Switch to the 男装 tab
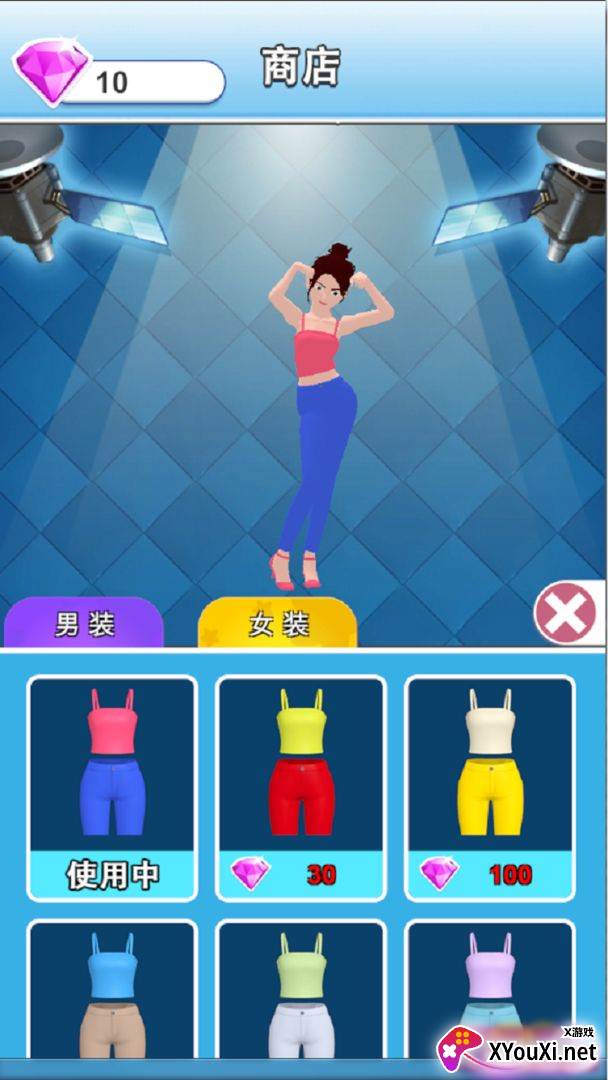 83,623
